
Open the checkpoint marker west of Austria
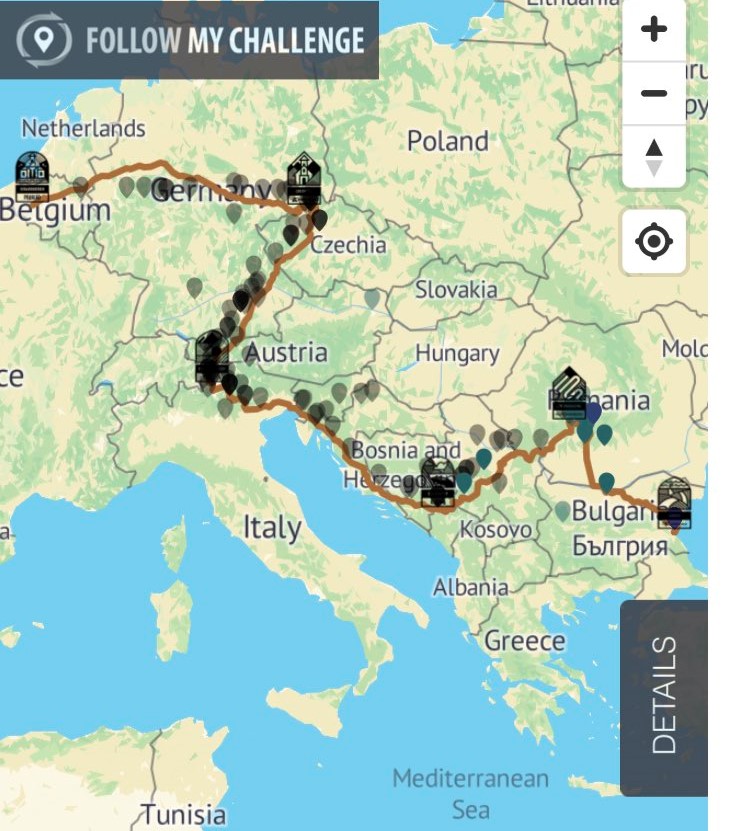211,356
